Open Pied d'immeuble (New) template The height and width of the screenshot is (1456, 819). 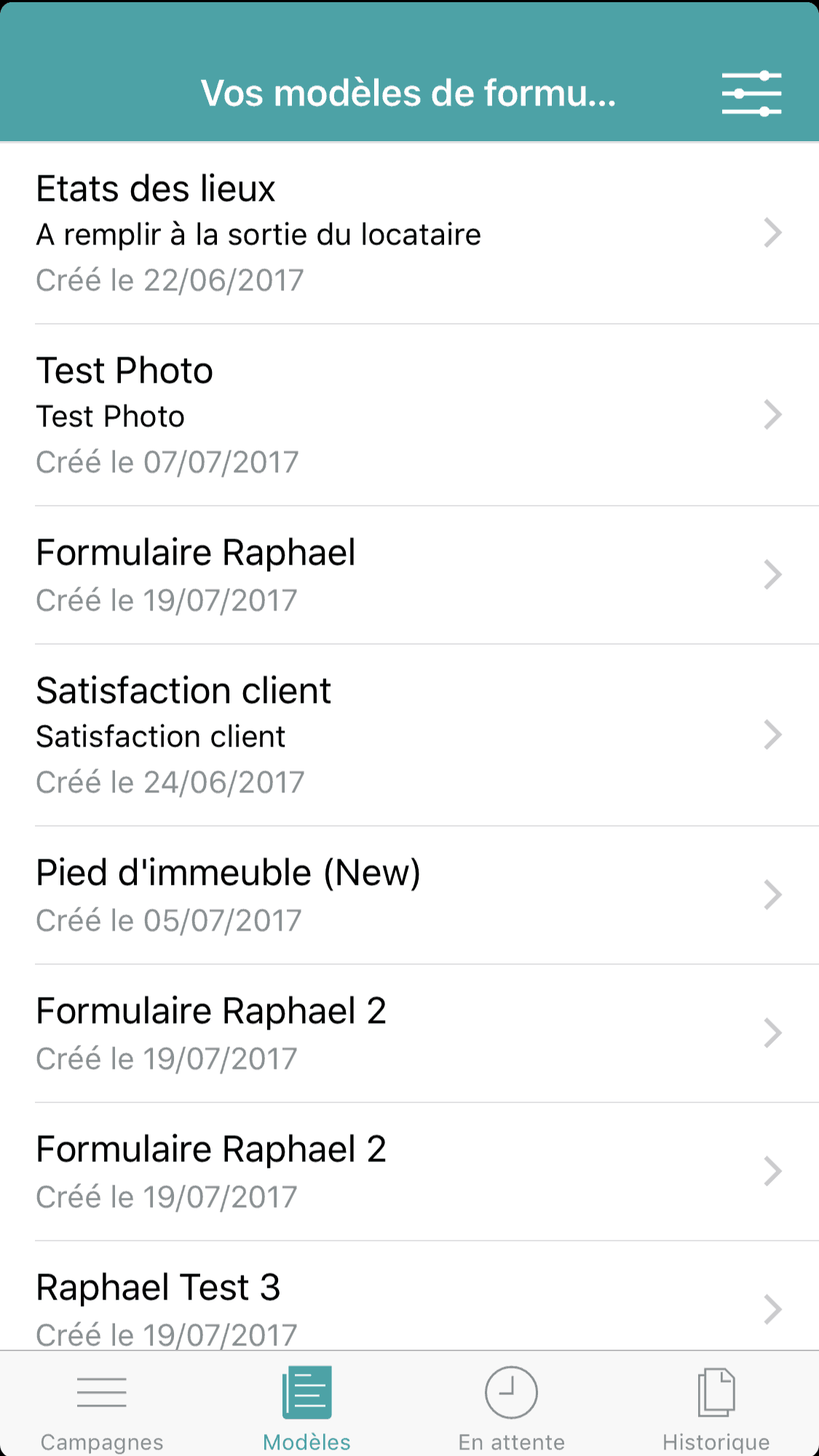(409, 896)
